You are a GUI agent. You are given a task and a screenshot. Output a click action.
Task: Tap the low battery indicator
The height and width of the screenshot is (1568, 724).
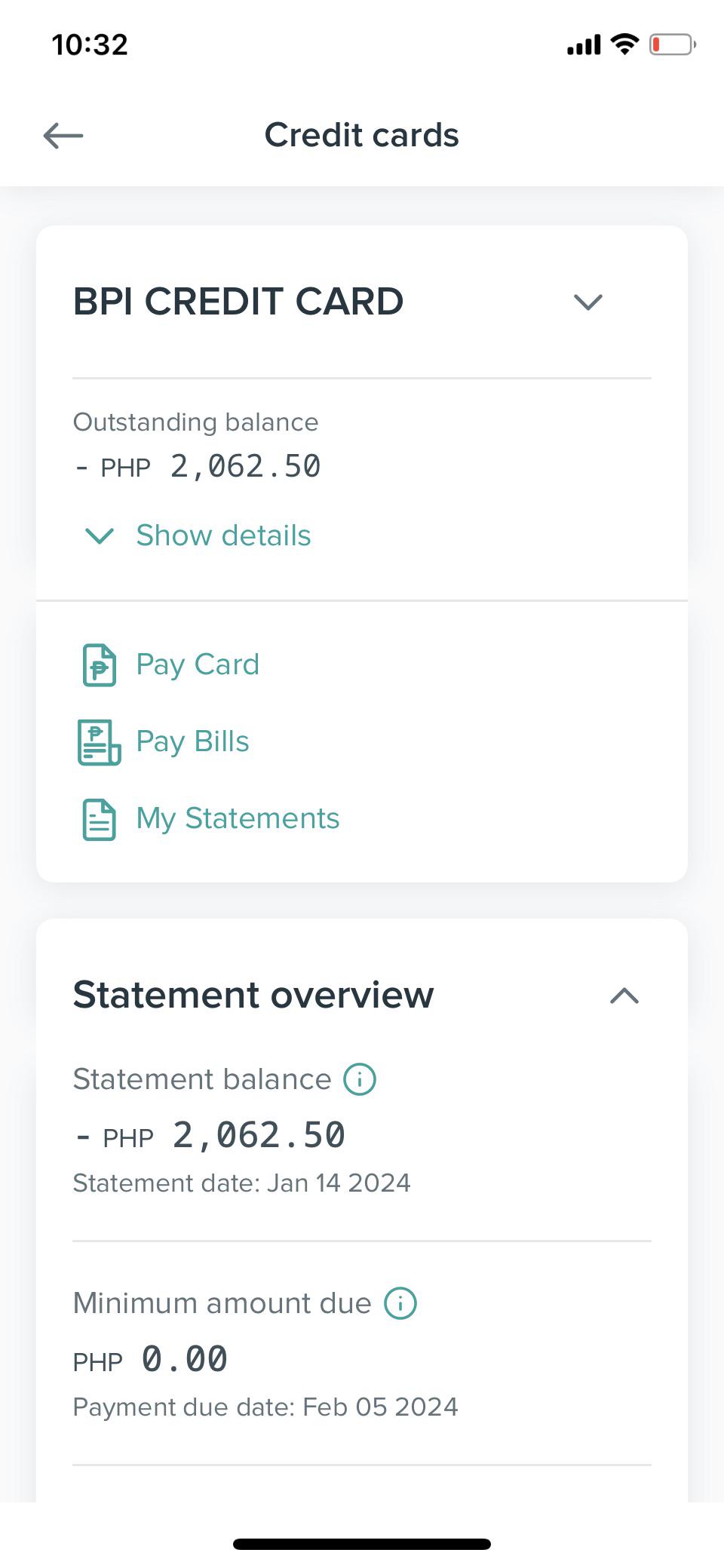click(x=670, y=44)
